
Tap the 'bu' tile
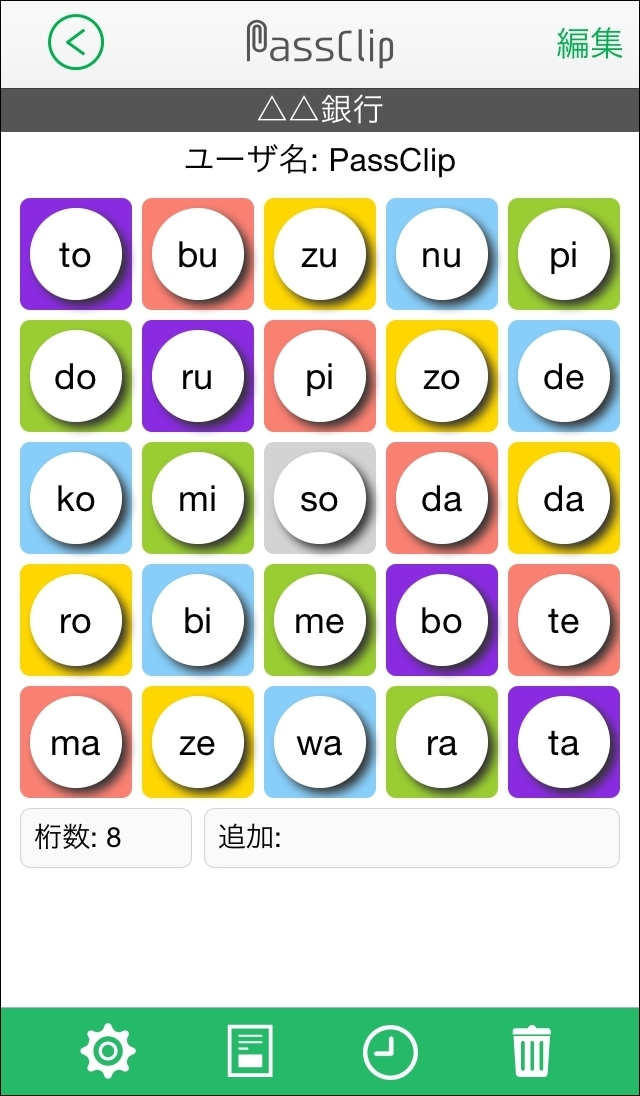pos(198,254)
